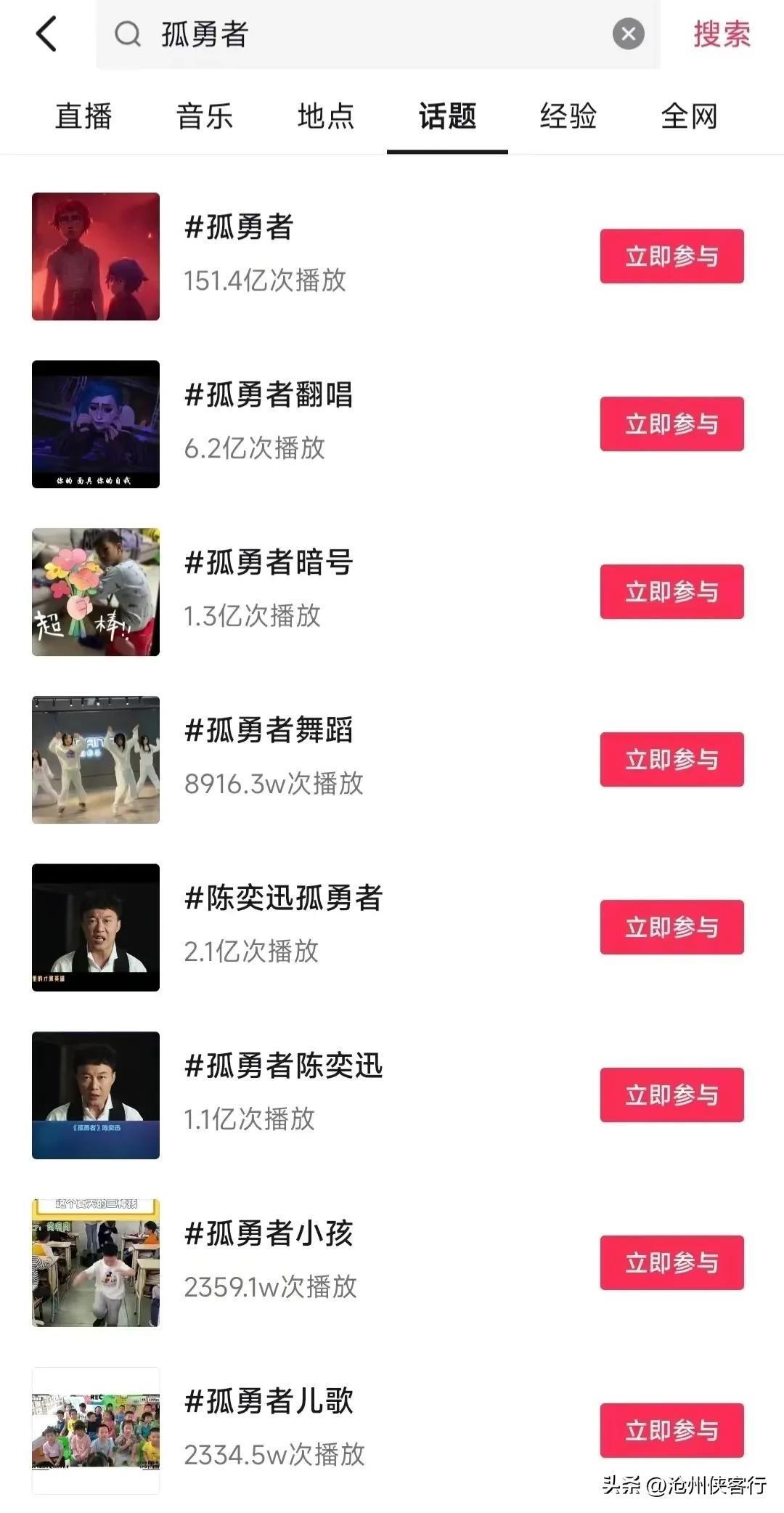Switch to the 直播 tab
Image resolution: width=784 pixels, height=1513 pixels.
(x=83, y=116)
